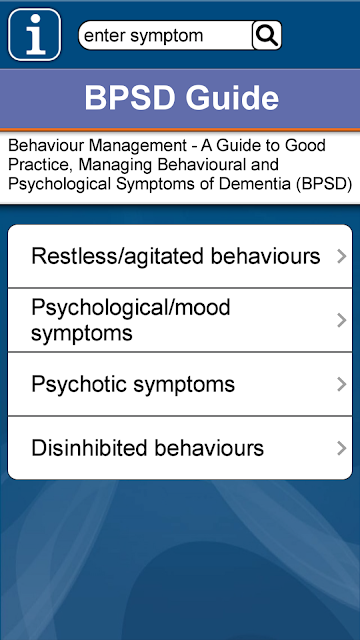
Task: Open Restless/agitated behaviours
Action: pyautogui.click(x=180, y=256)
